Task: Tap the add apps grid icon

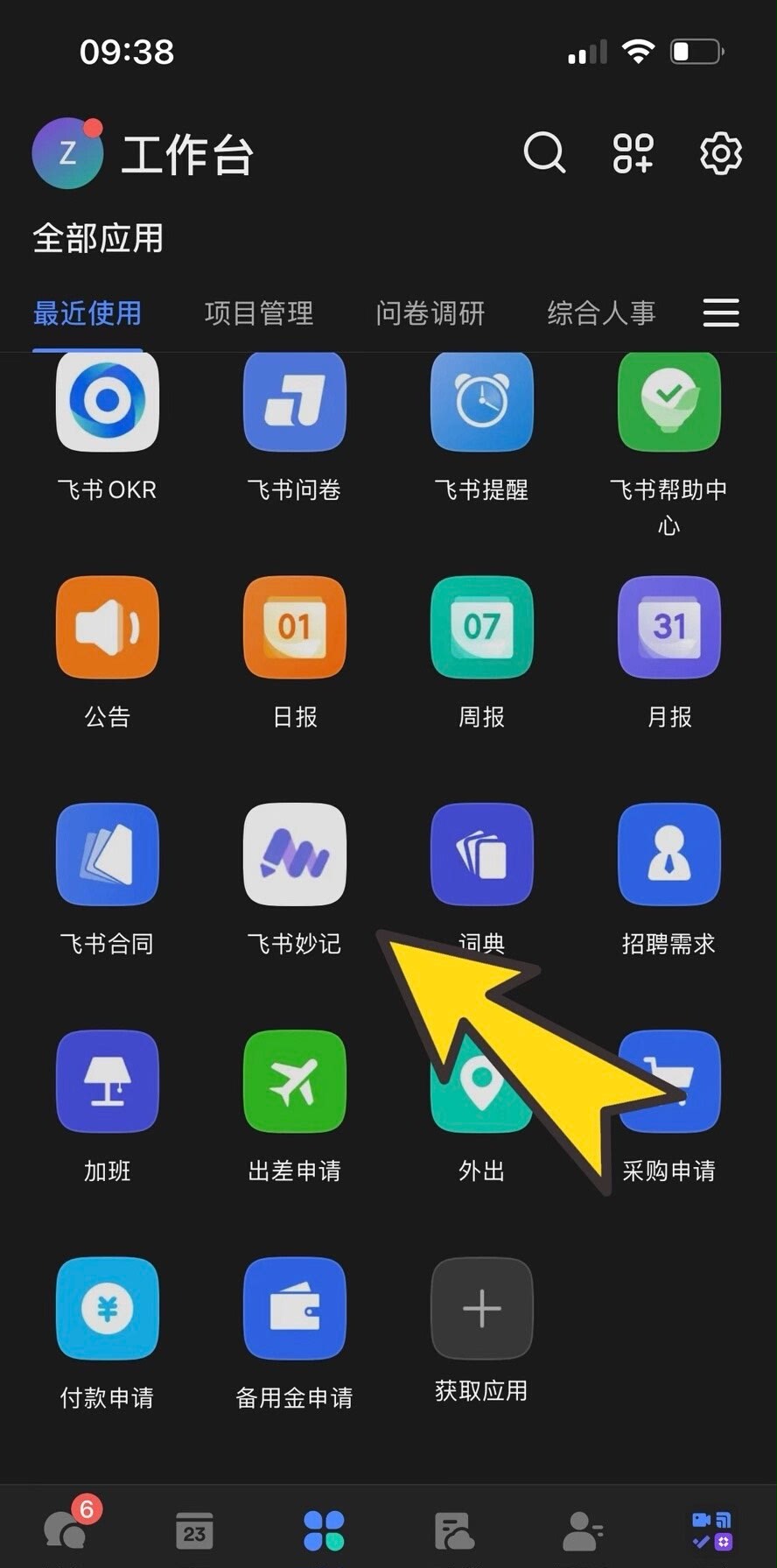Action: coord(633,154)
